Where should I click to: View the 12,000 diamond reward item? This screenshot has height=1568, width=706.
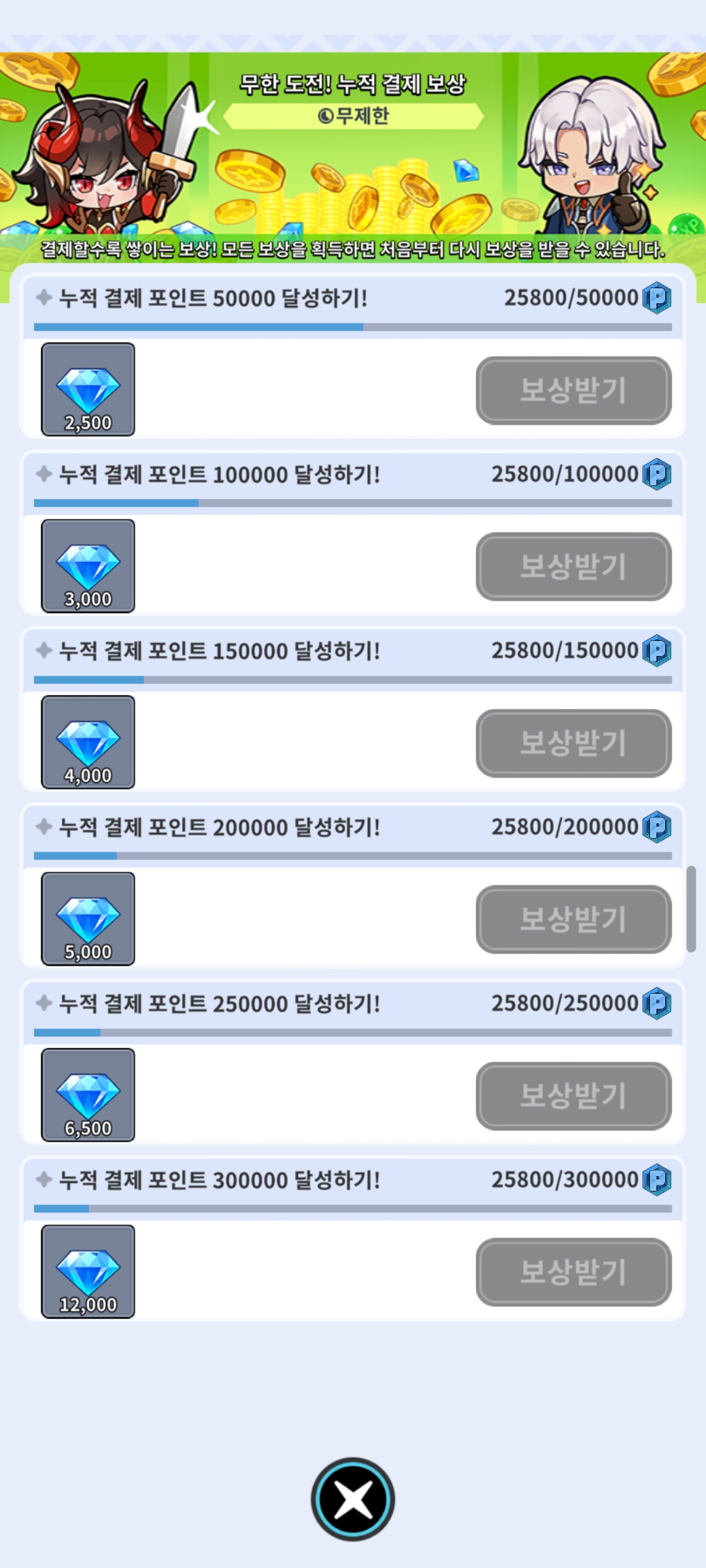(88, 1271)
